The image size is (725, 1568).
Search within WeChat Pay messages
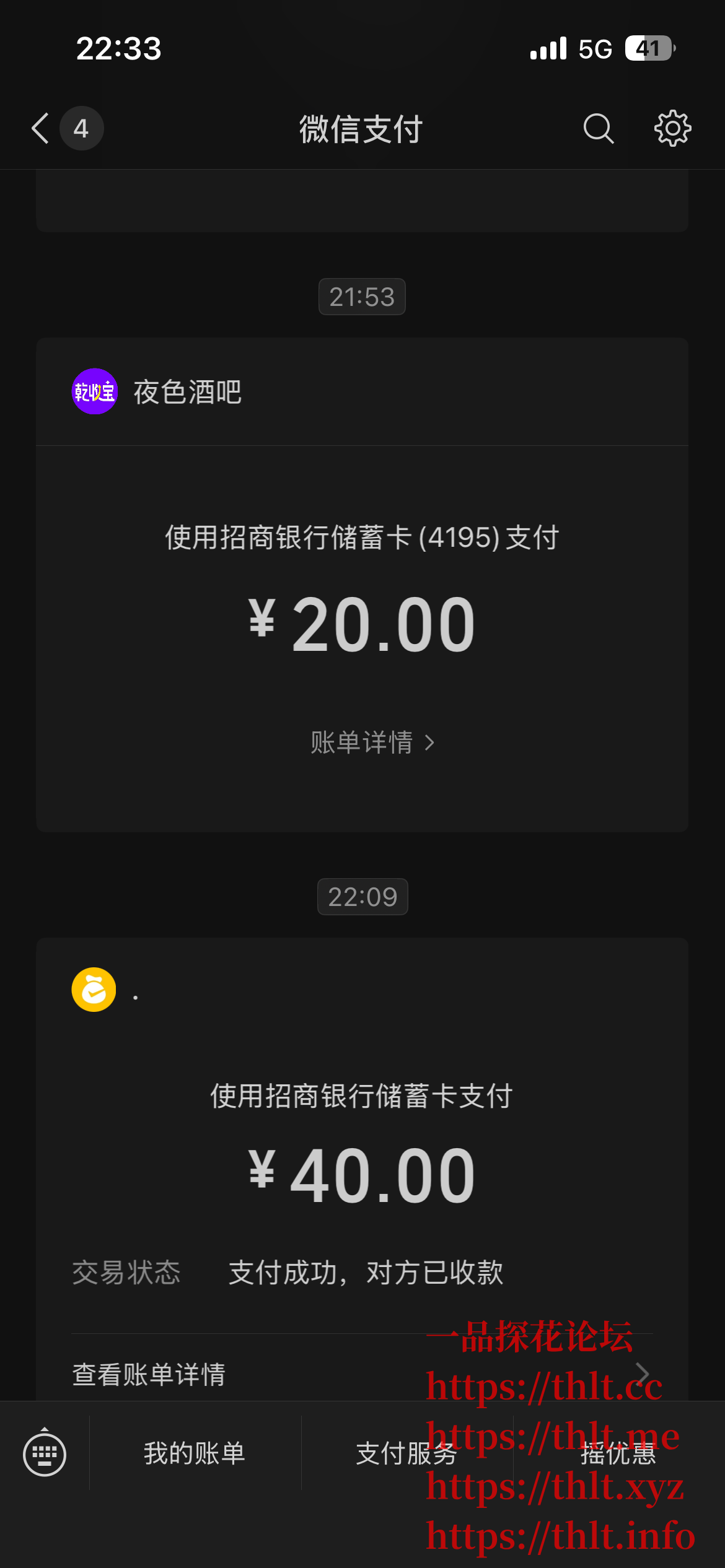(598, 129)
